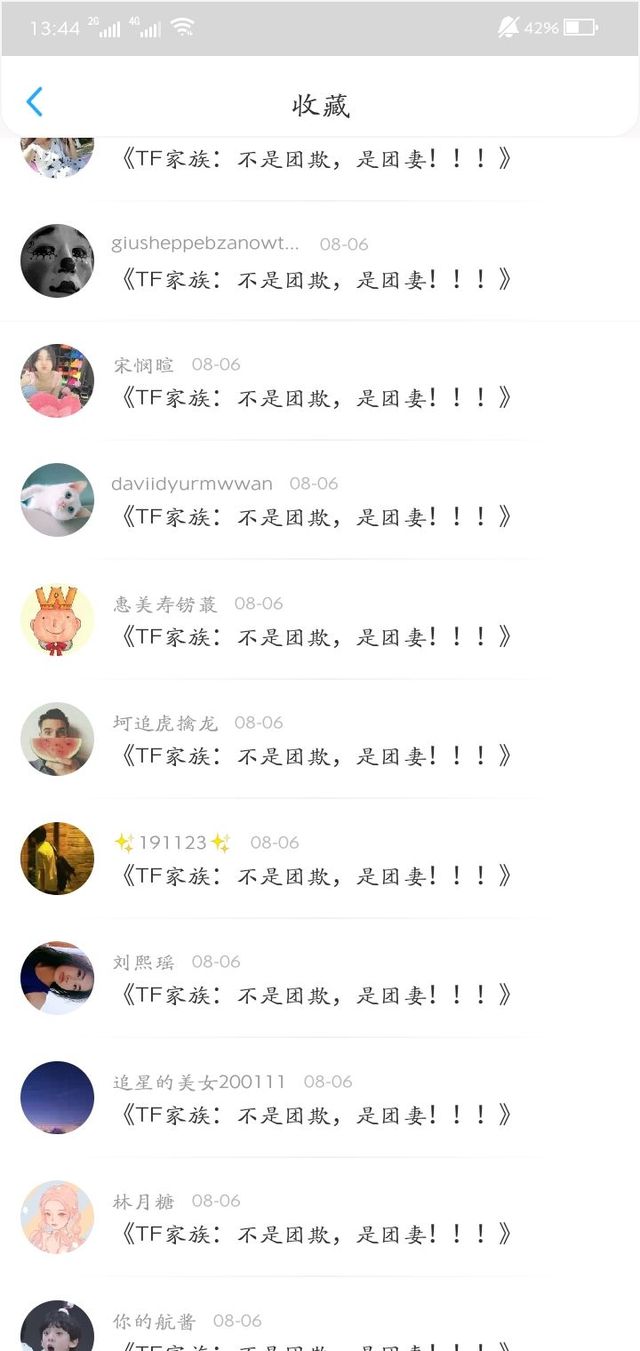Open the collected post from 林月糖
Image resolution: width=640 pixels, height=1351 pixels.
pyautogui.click(x=316, y=1234)
